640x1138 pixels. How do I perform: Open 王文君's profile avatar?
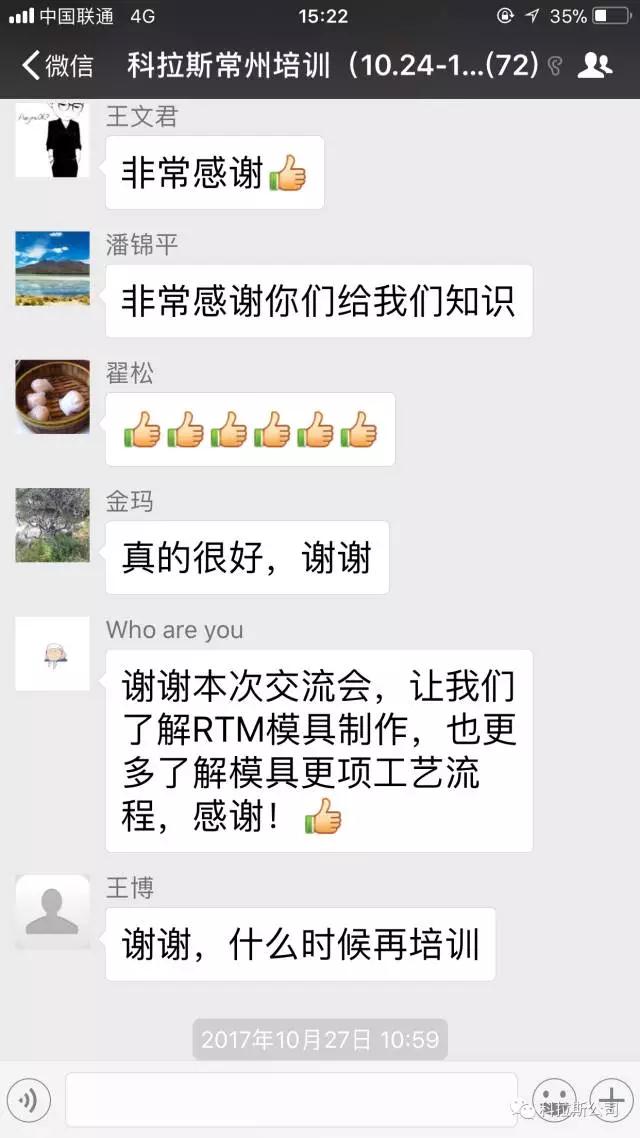point(52,141)
